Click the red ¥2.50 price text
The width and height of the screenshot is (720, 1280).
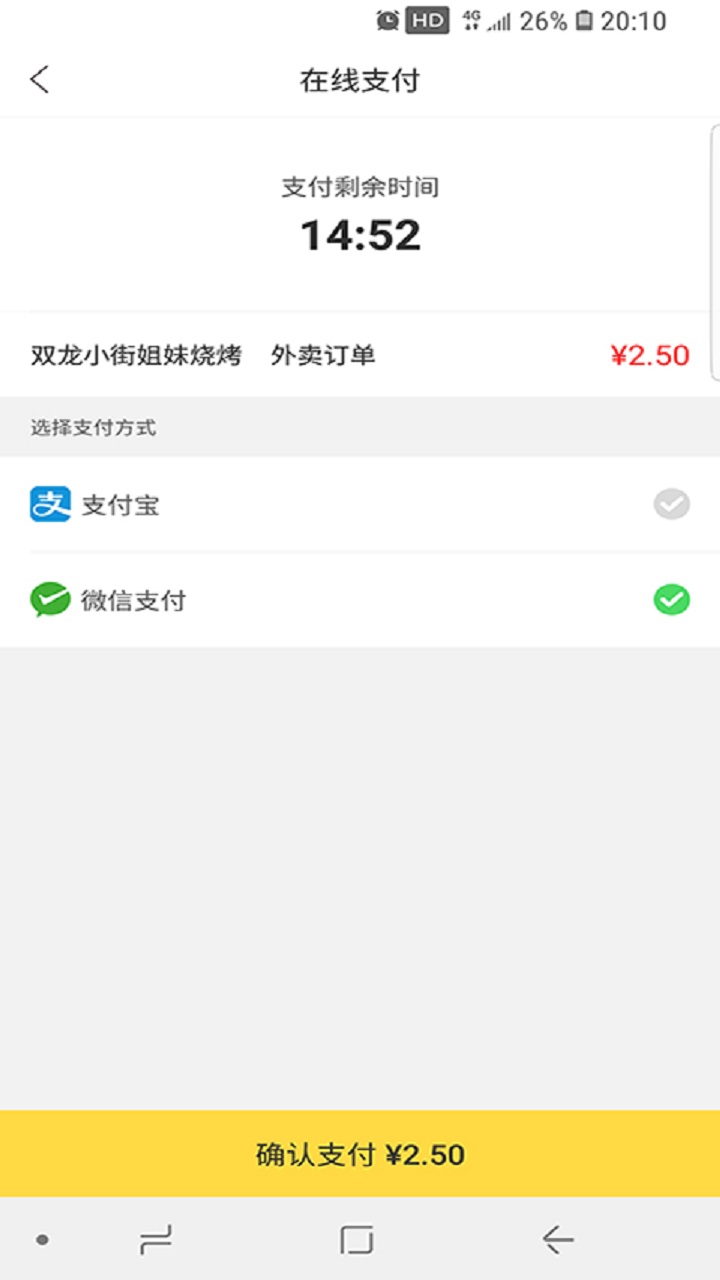click(x=652, y=355)
